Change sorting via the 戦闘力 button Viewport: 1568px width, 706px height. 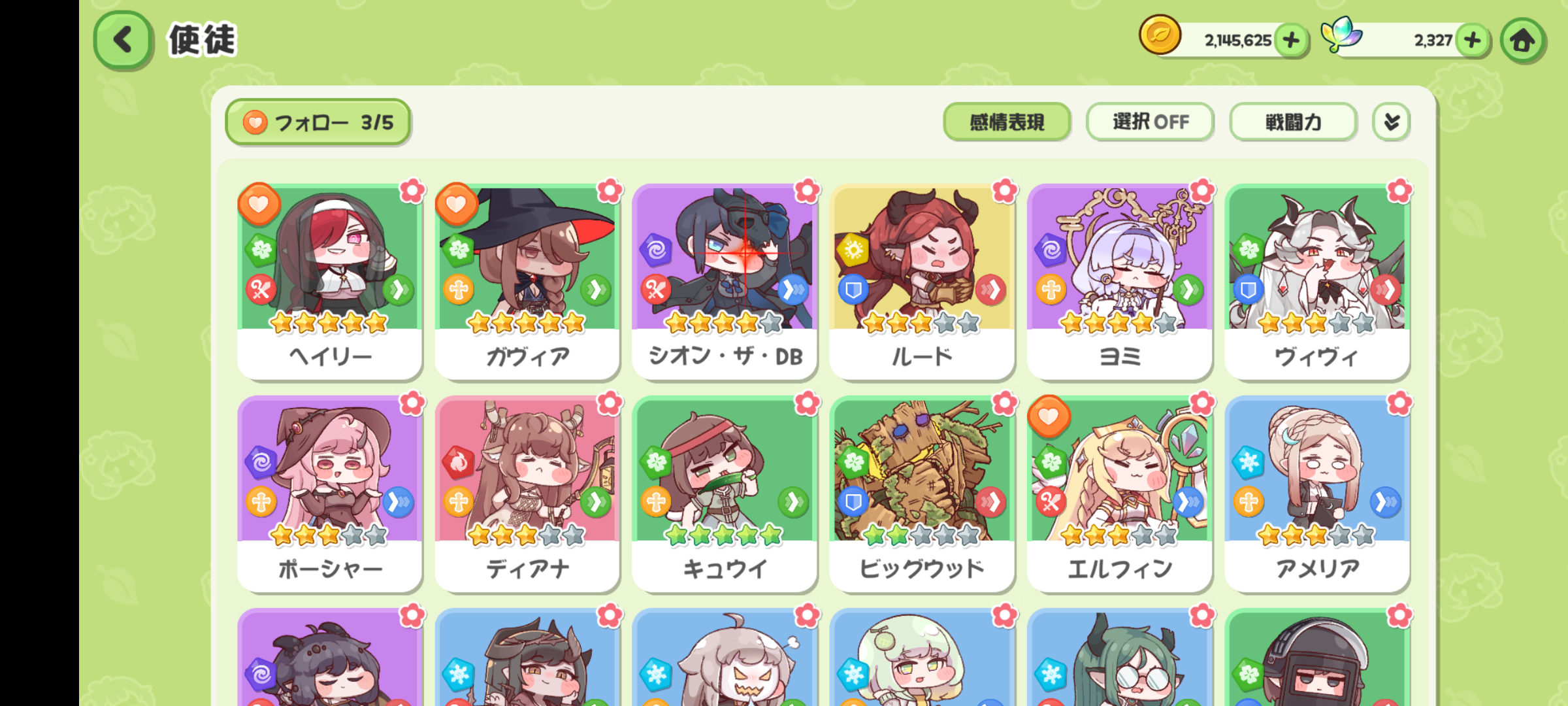click(1293, 122)
